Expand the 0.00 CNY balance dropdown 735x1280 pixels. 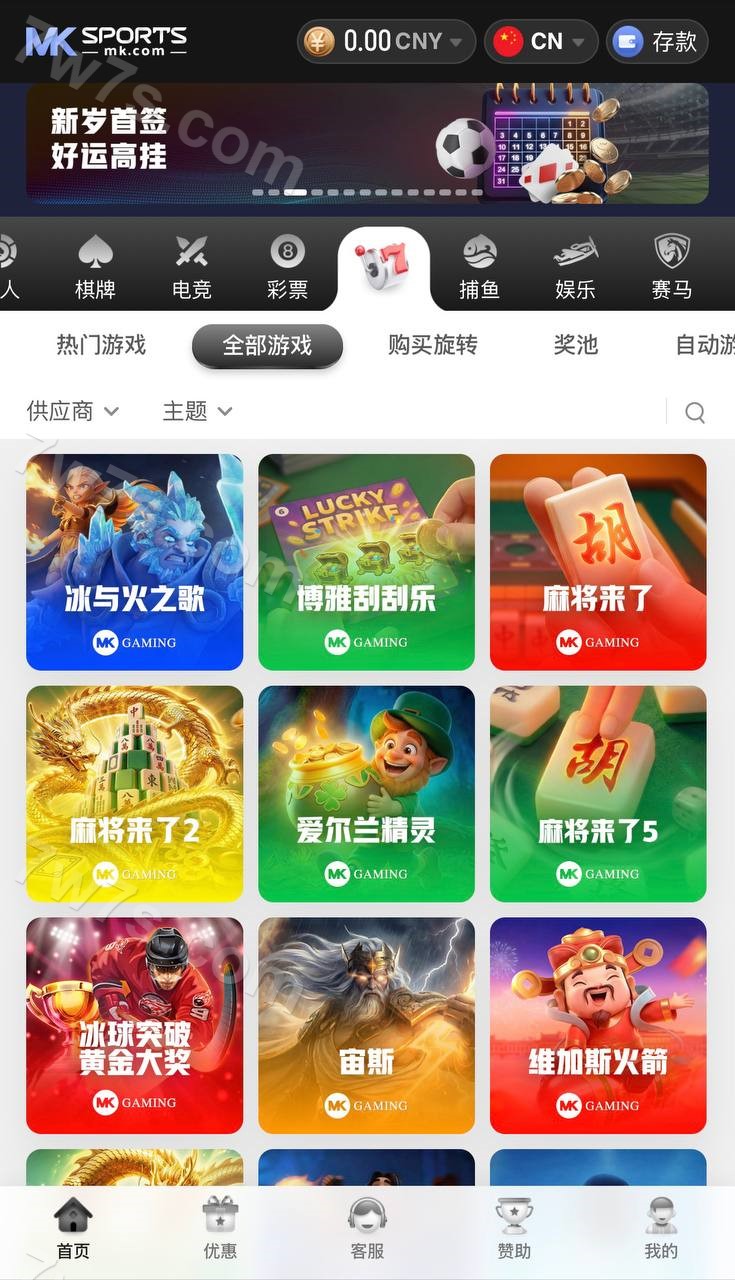(x=386, y=42)
